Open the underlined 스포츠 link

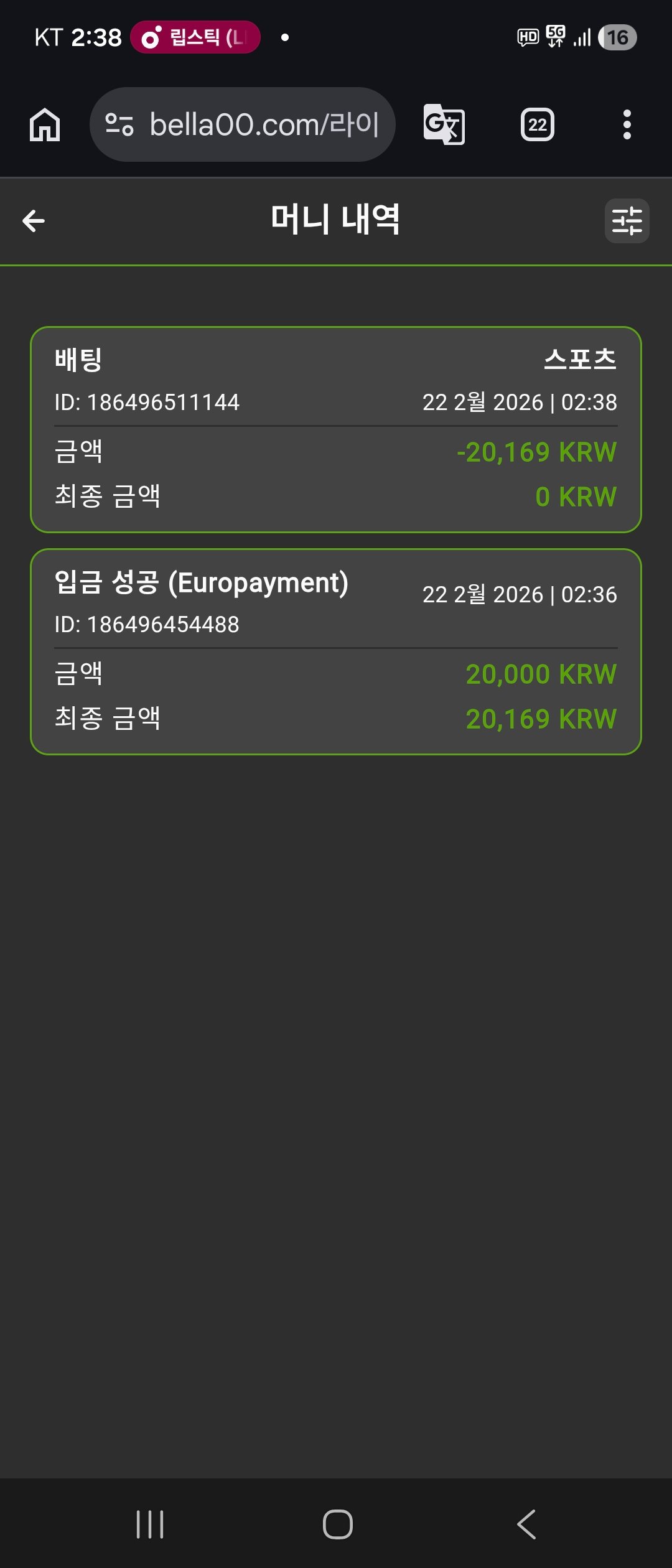[580, 359]
